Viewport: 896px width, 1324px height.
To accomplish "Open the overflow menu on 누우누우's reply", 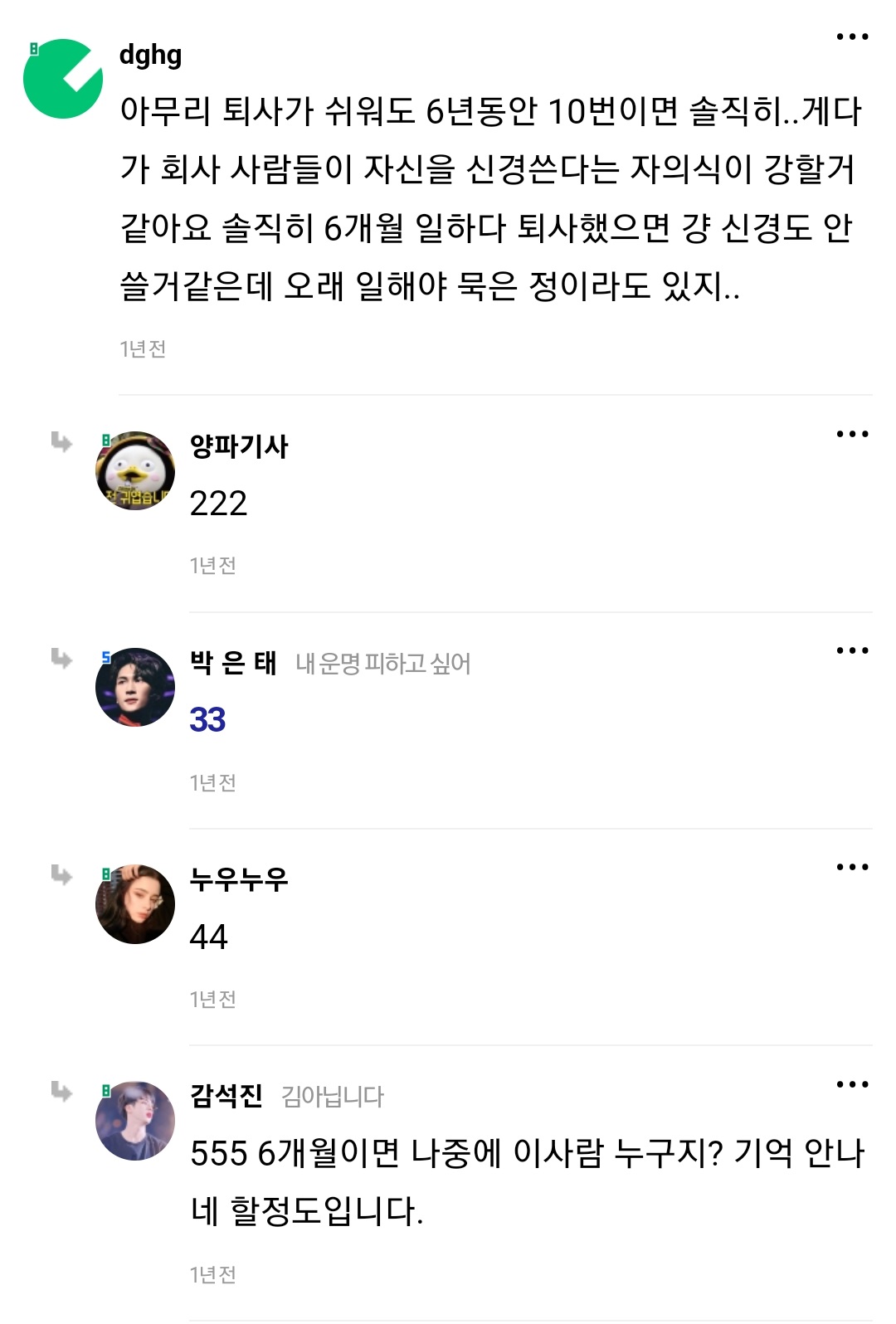I will 852,867.
